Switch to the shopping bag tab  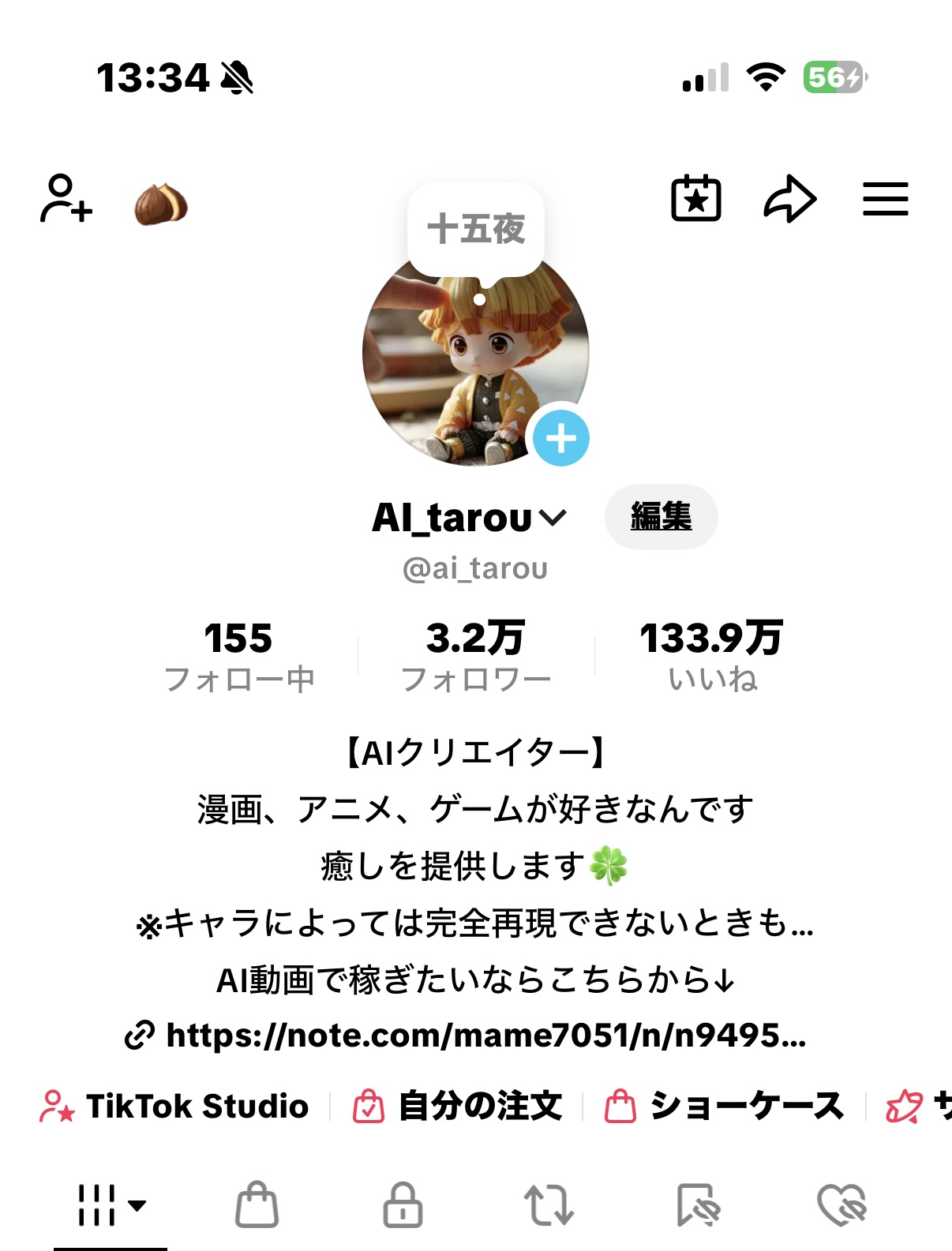[x=257, y=1205]
